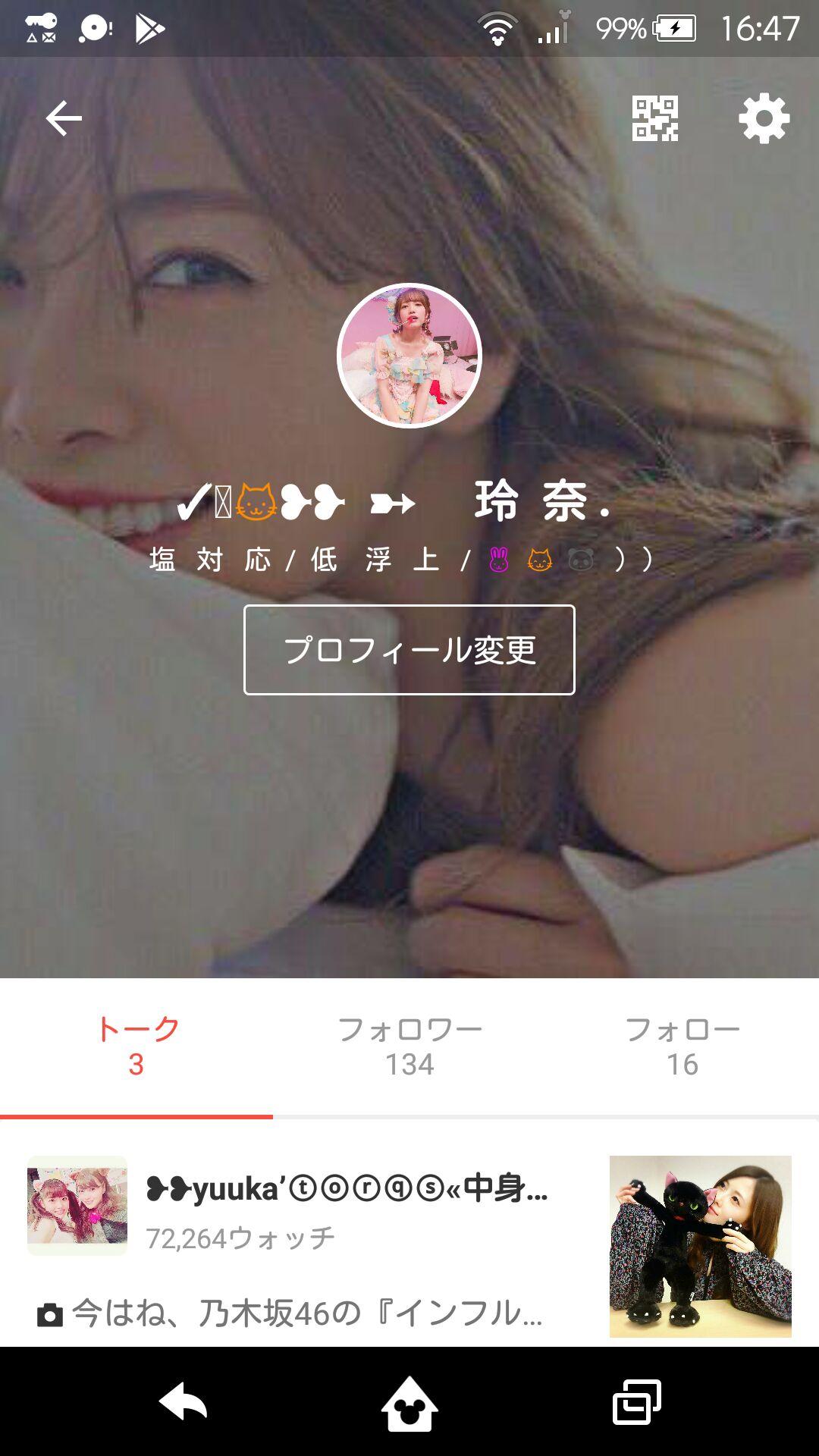Screen dimensions: 819x1456
Task: Open the QR code scanner
Action: (657, 119)
